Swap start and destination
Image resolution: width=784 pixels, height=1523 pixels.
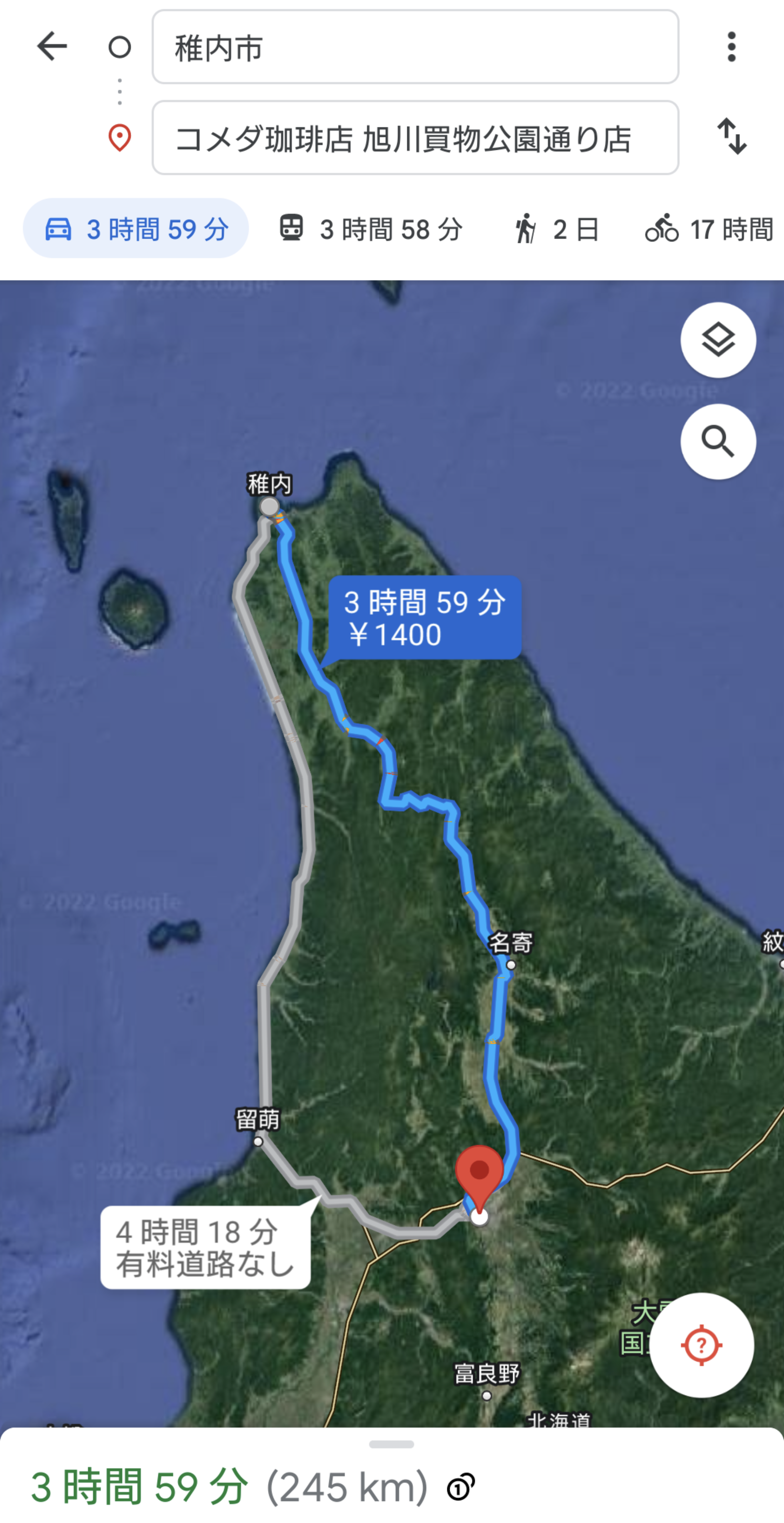[732, 136]
